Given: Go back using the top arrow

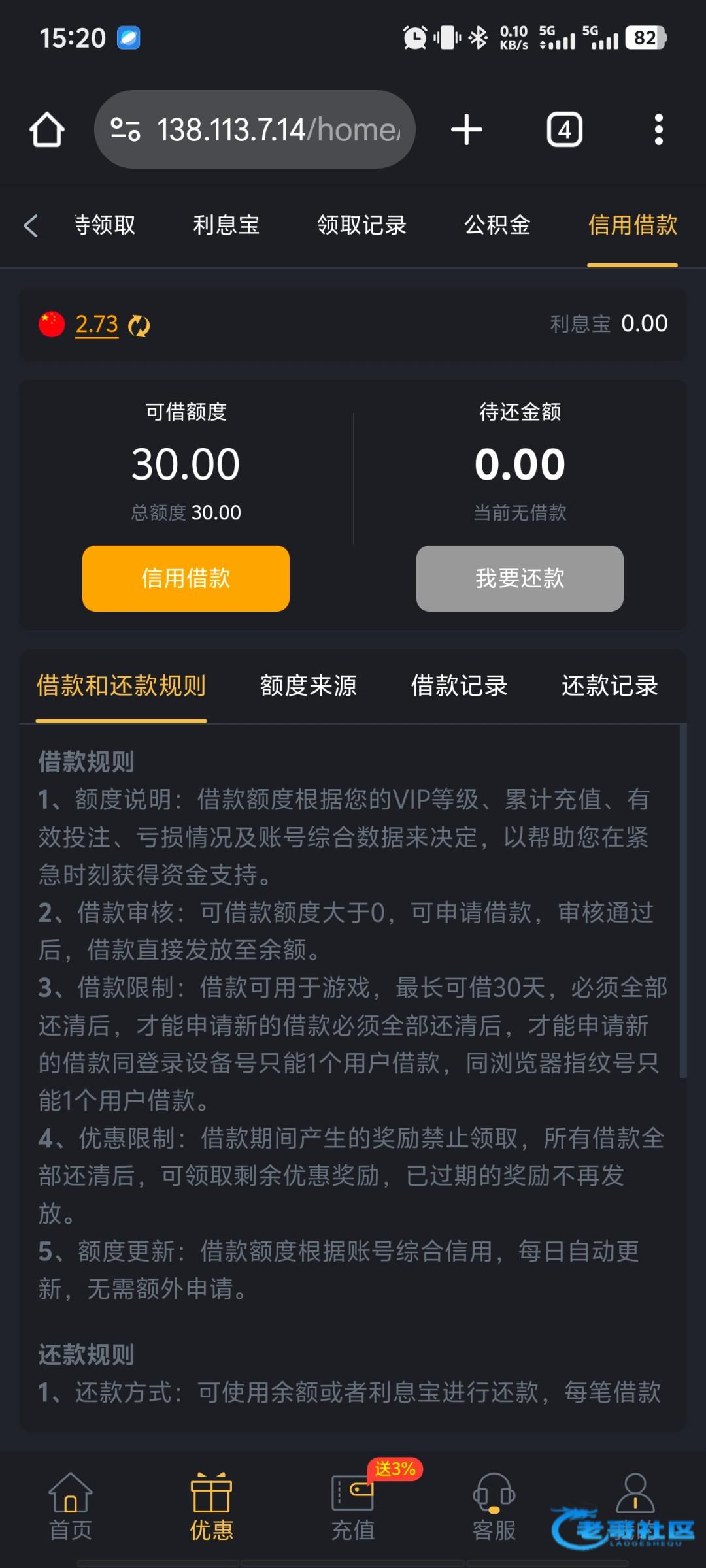Looking at the screenshot, I should [x=31, y=225].
